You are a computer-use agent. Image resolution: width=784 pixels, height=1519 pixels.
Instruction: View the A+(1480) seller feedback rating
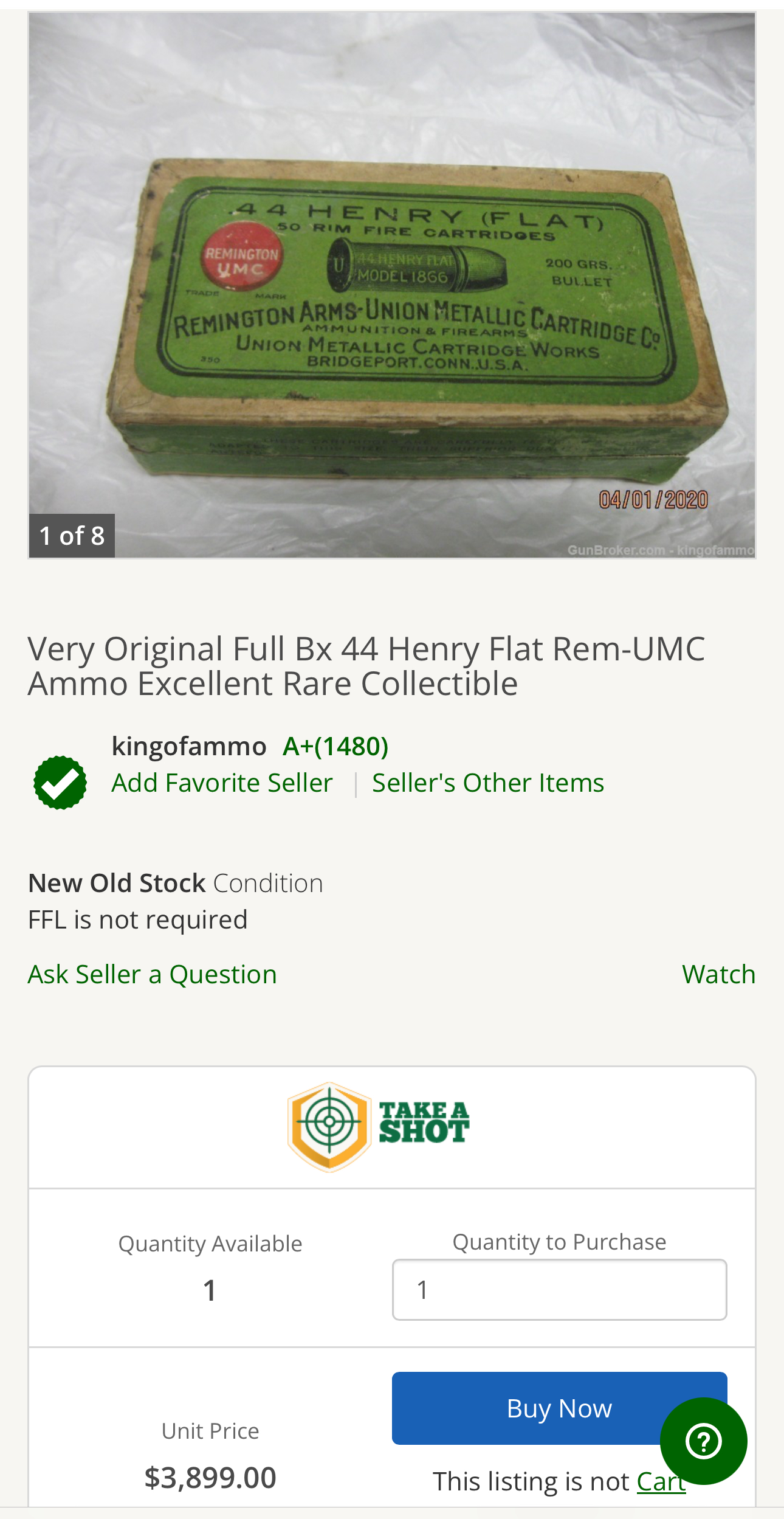[x=335, y=746]
